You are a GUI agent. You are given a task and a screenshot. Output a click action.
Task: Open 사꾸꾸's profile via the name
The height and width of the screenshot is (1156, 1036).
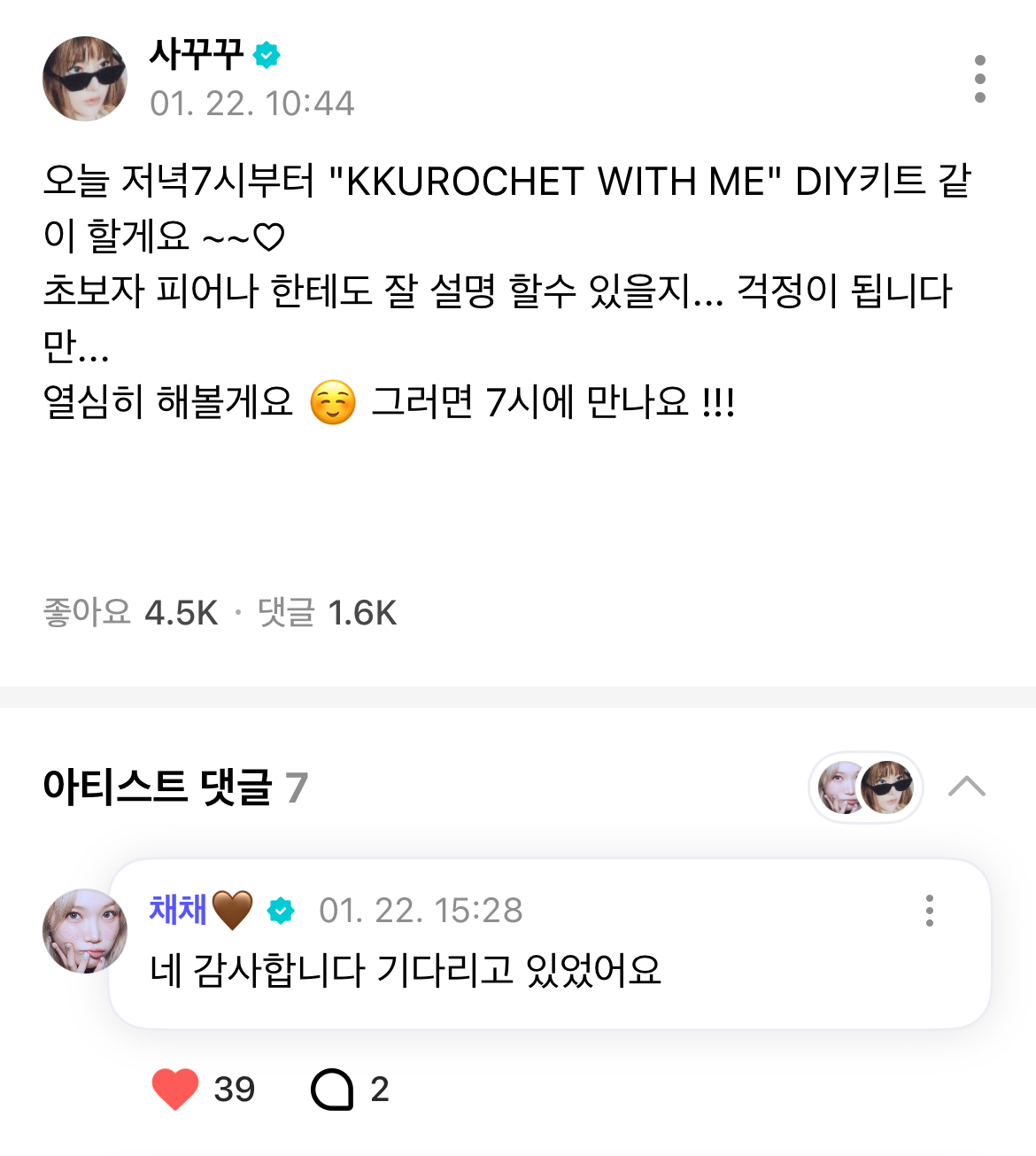click(x=196, y=55)
